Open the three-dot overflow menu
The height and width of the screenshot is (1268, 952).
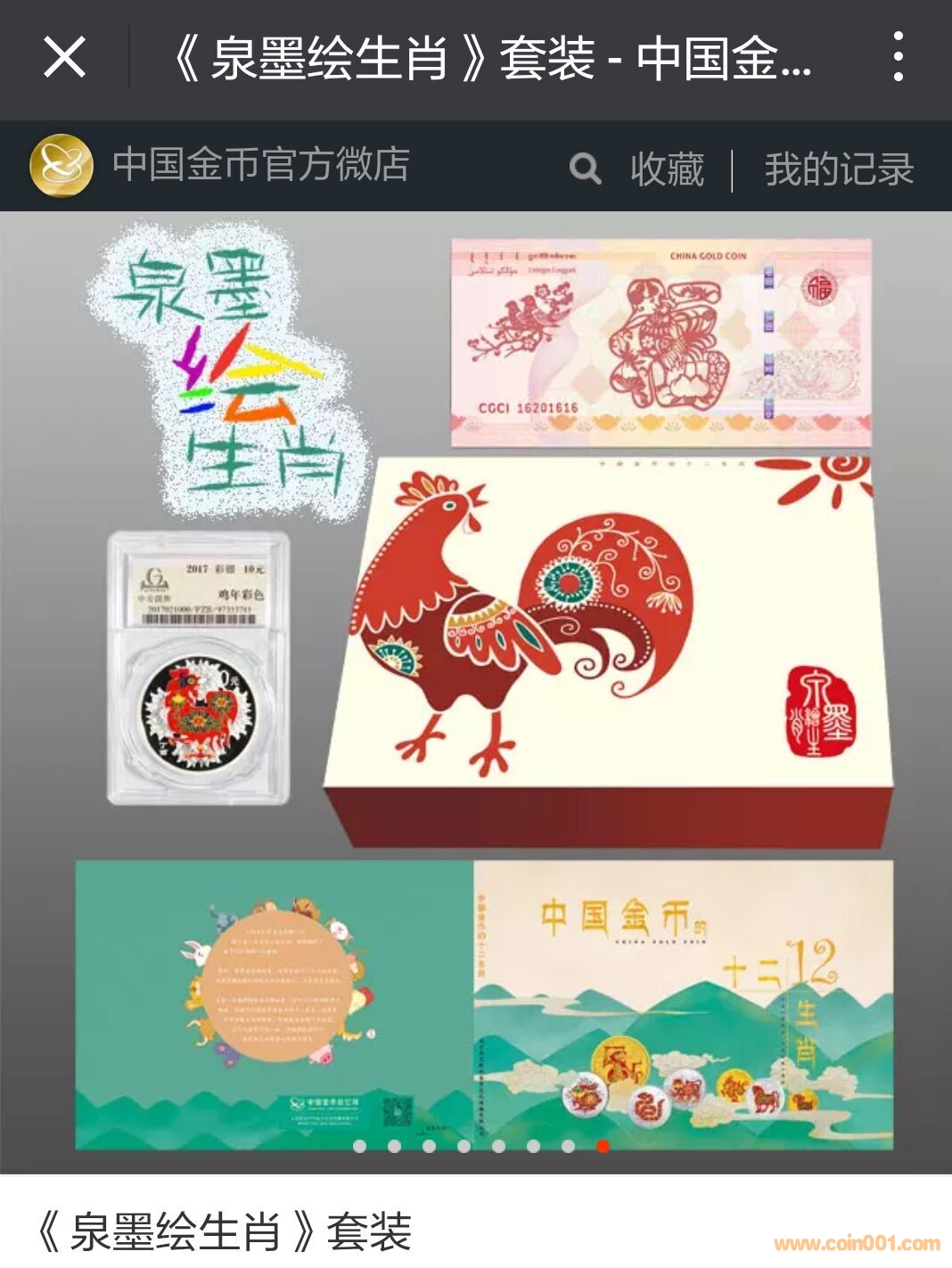pyautogui.click(x=898, y=58)
